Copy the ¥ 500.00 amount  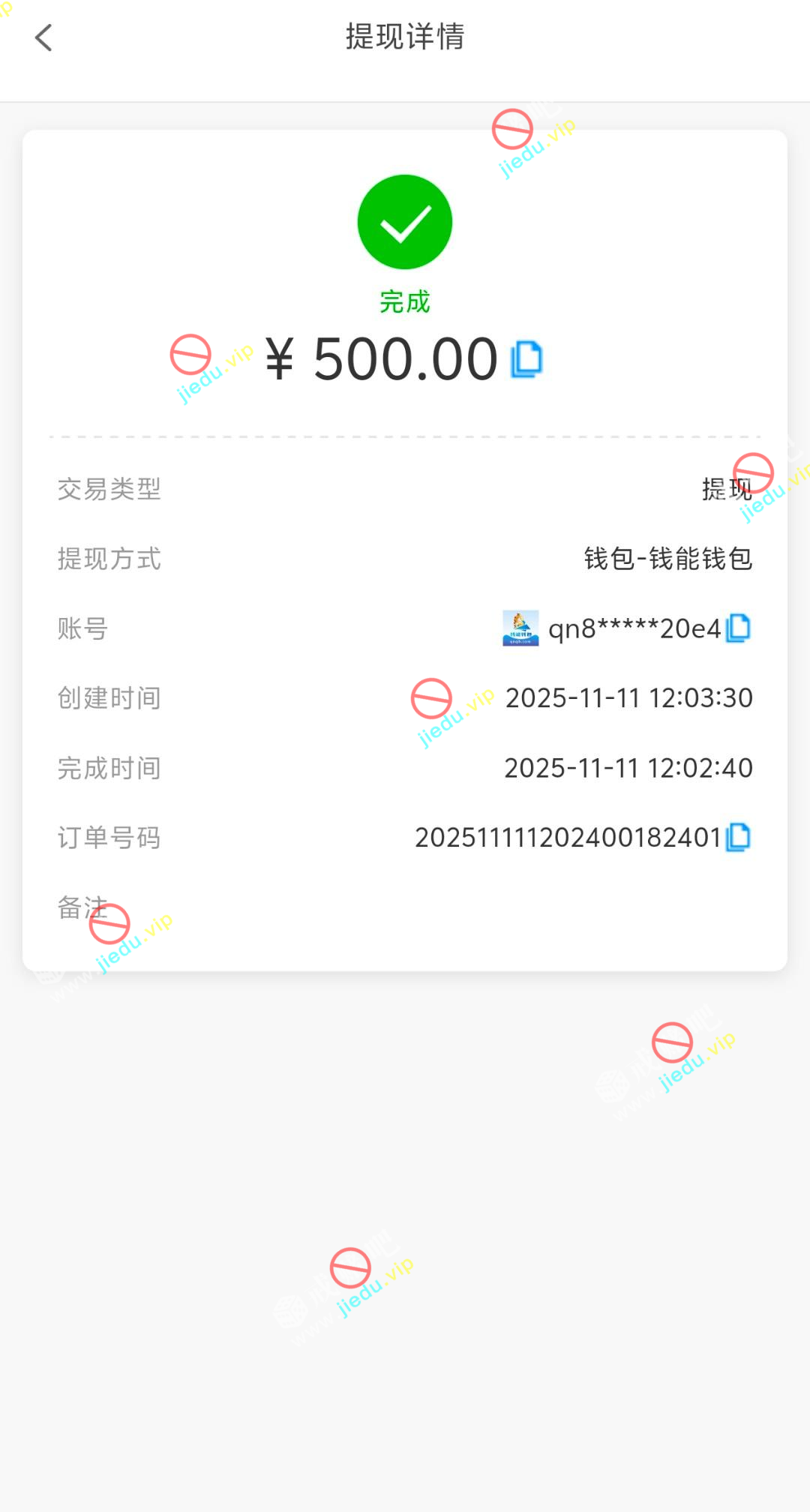pos(526,359)
